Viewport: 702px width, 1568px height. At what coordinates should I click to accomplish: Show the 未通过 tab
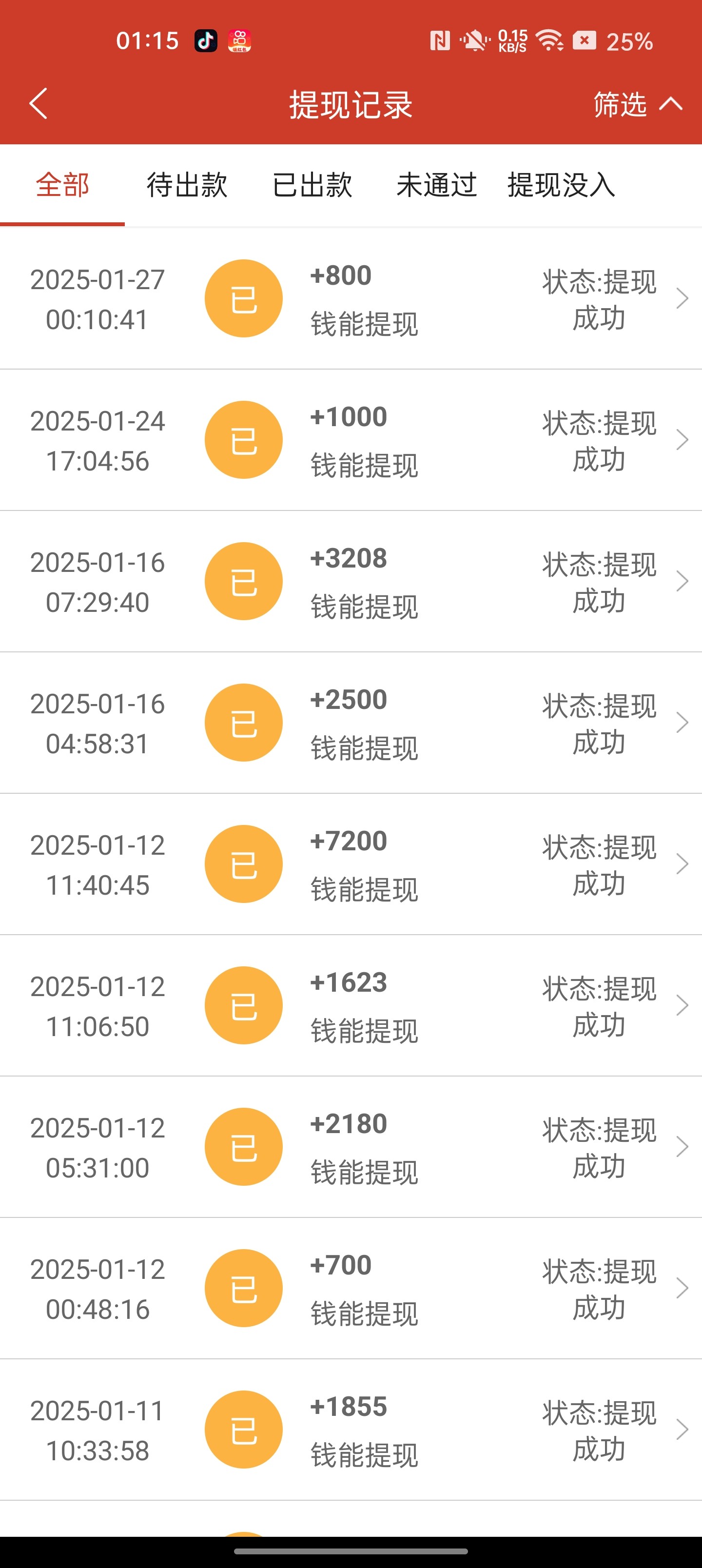click(436, 185)
